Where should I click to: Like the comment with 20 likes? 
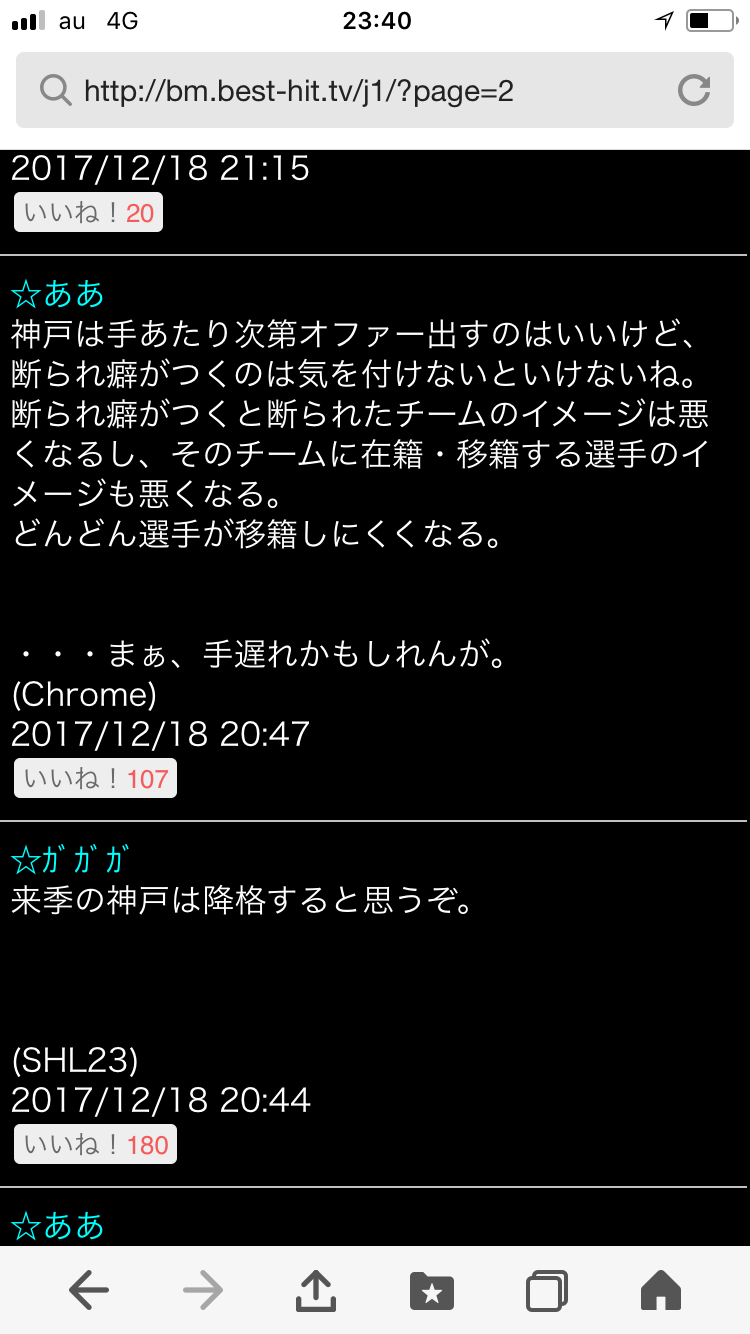88,213
